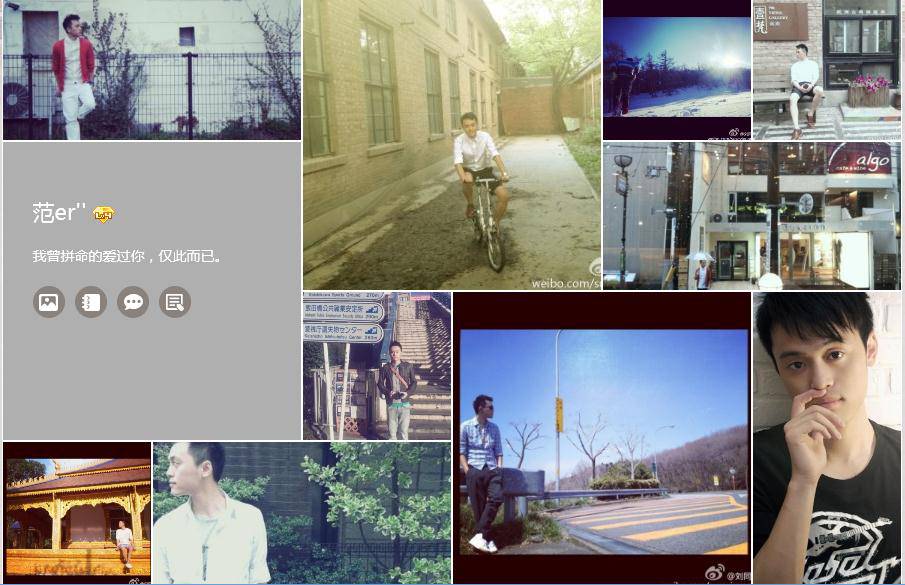Open the notebook icon under 范er'' bio
Viewport: 905px width, 585px height.
(91, 302)
